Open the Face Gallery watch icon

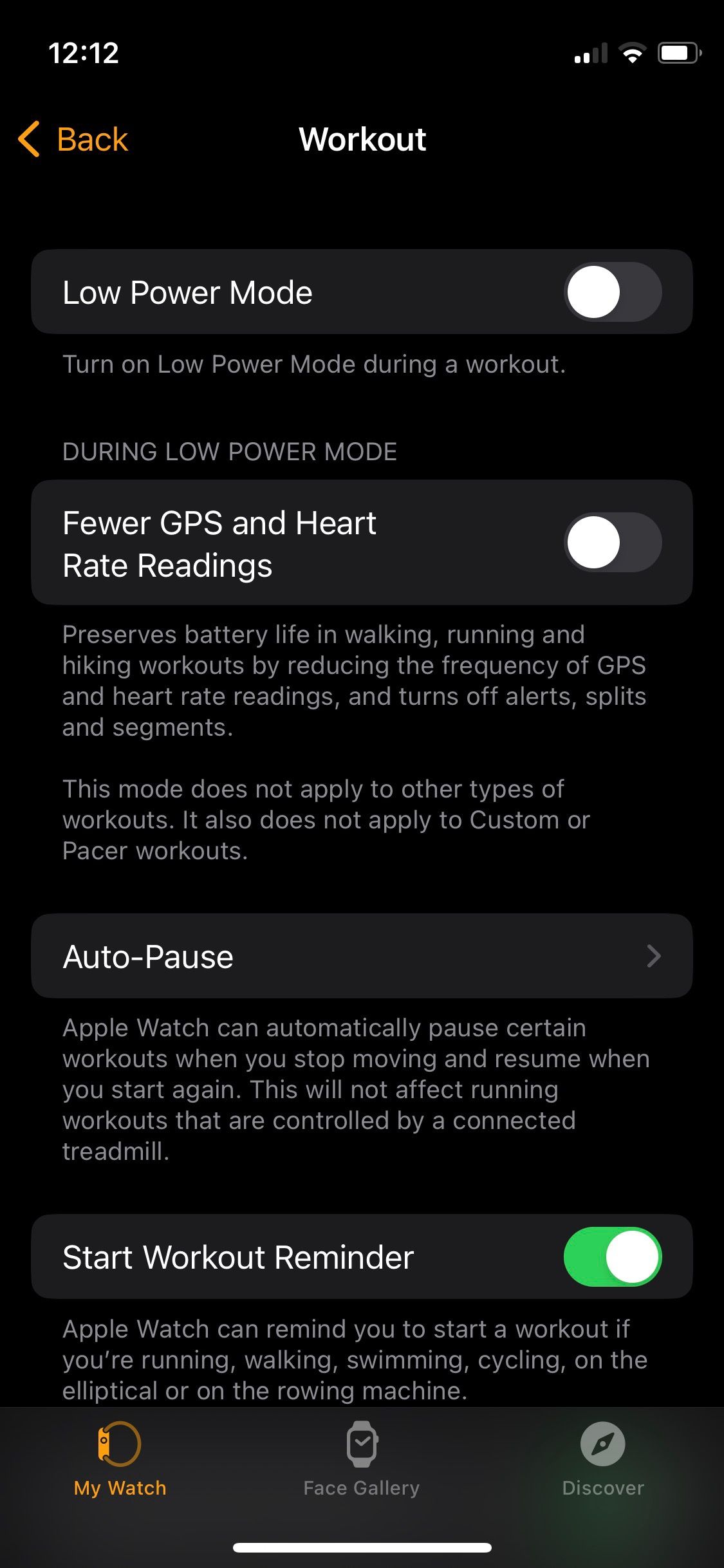click(362, 1444)
